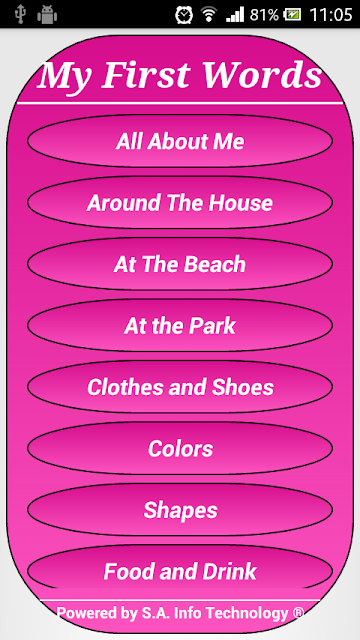Tap the Colors button
Viewport: 360px width, 640px height.
(180, 448)
